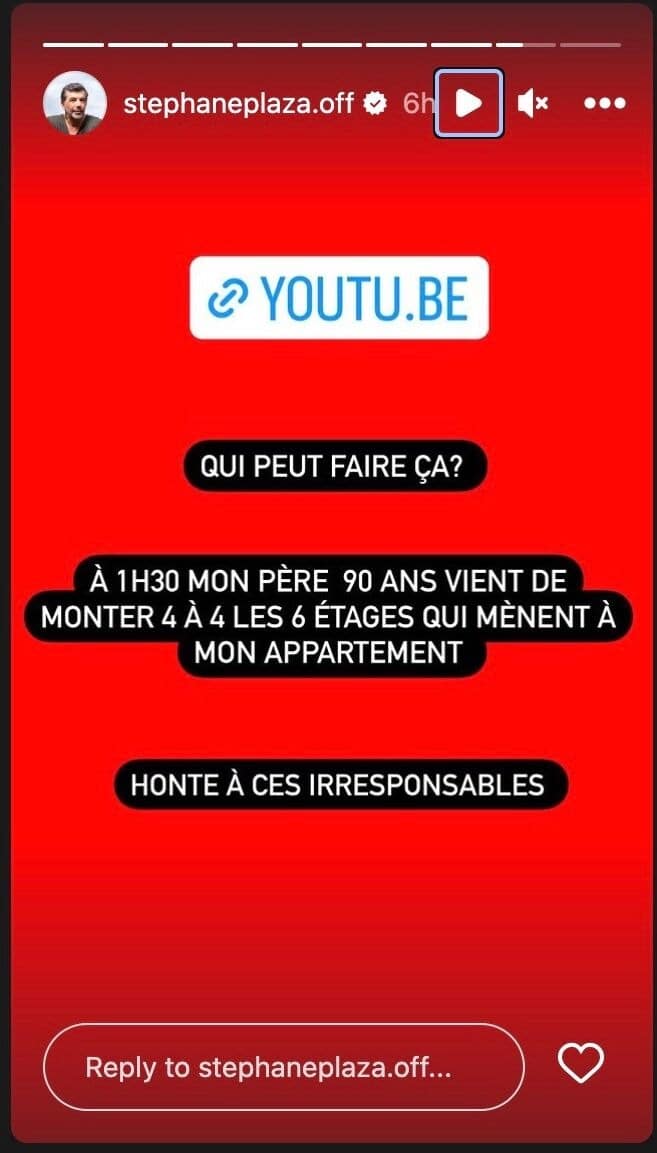
Task: Like this story with the heart
Action: point(581,1063)
